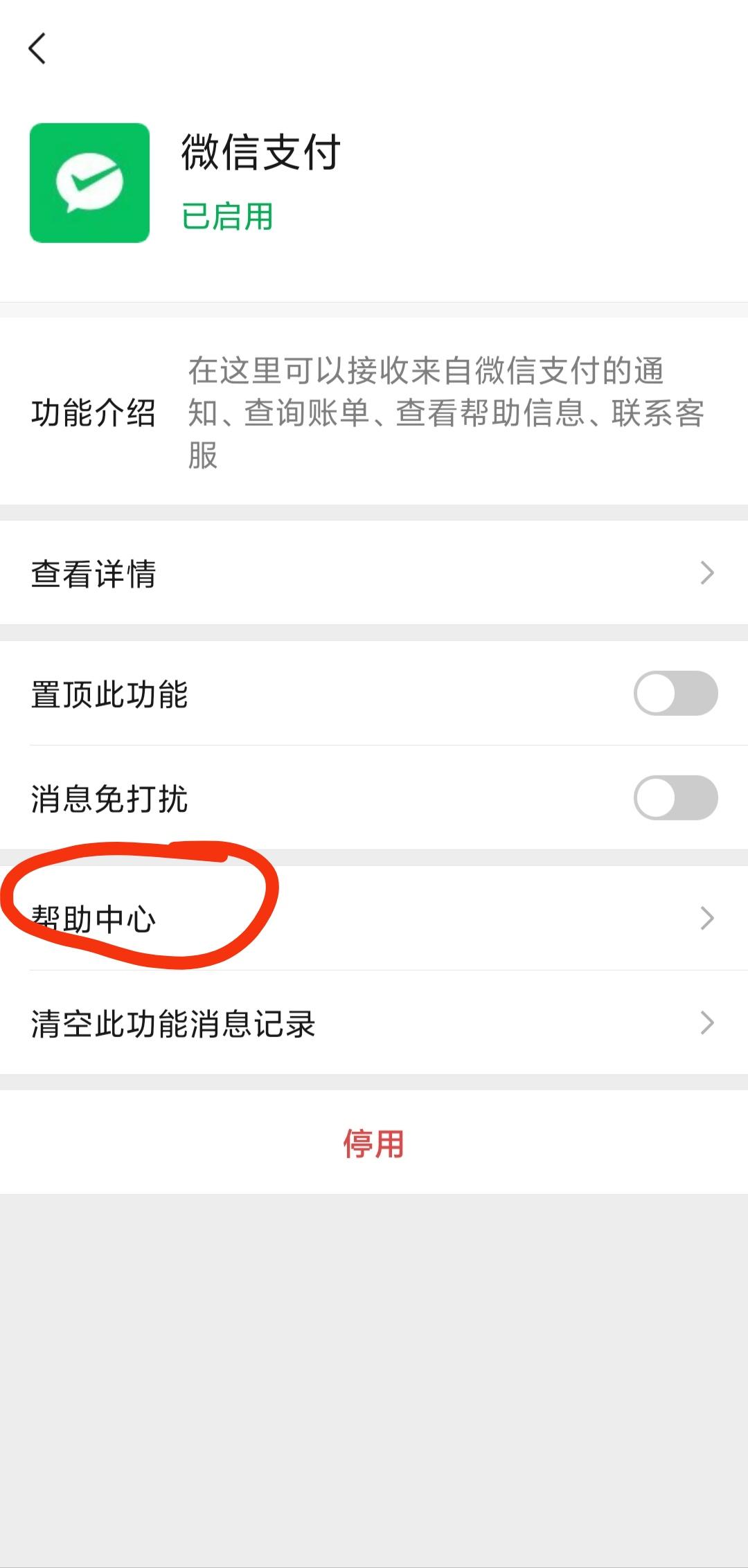Image resolution: width=748 pixels, height=1568 pixels.
Task: Tap the white checkmark inside the logo
Action: [x=89, y=180]
